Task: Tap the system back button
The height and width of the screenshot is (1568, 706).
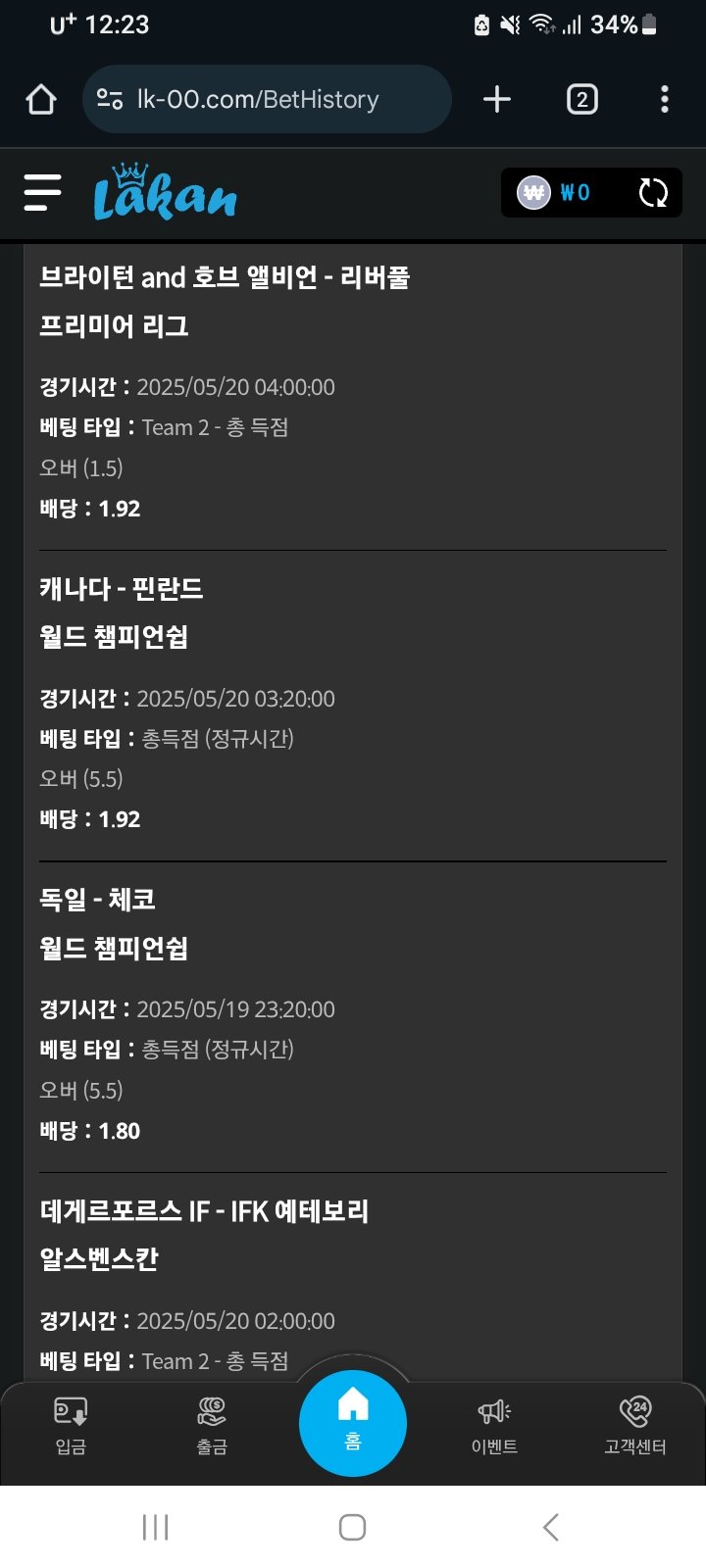Action: tap(551, 1527)
